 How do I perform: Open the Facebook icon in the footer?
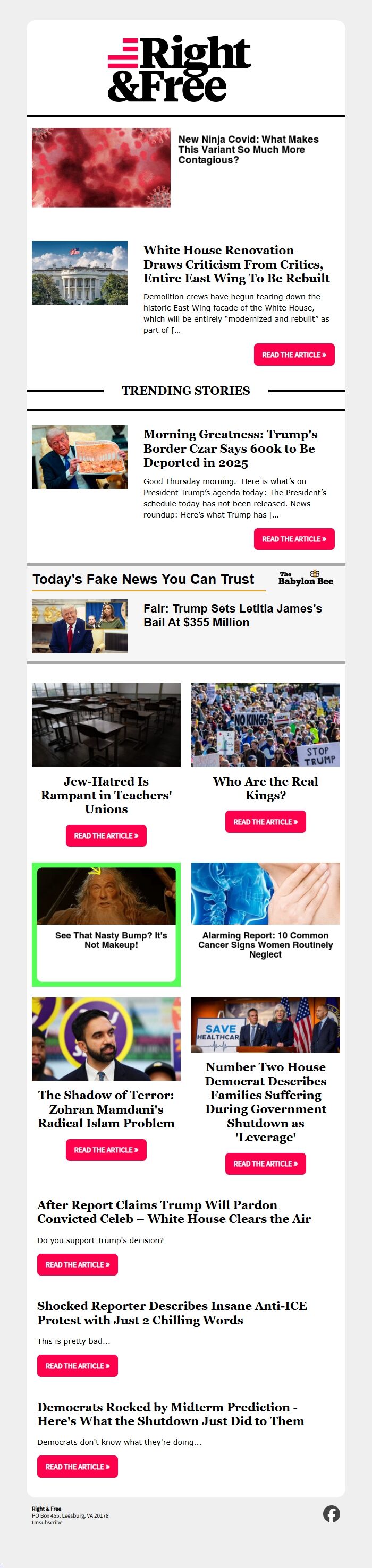click(x=331, y=1513)
